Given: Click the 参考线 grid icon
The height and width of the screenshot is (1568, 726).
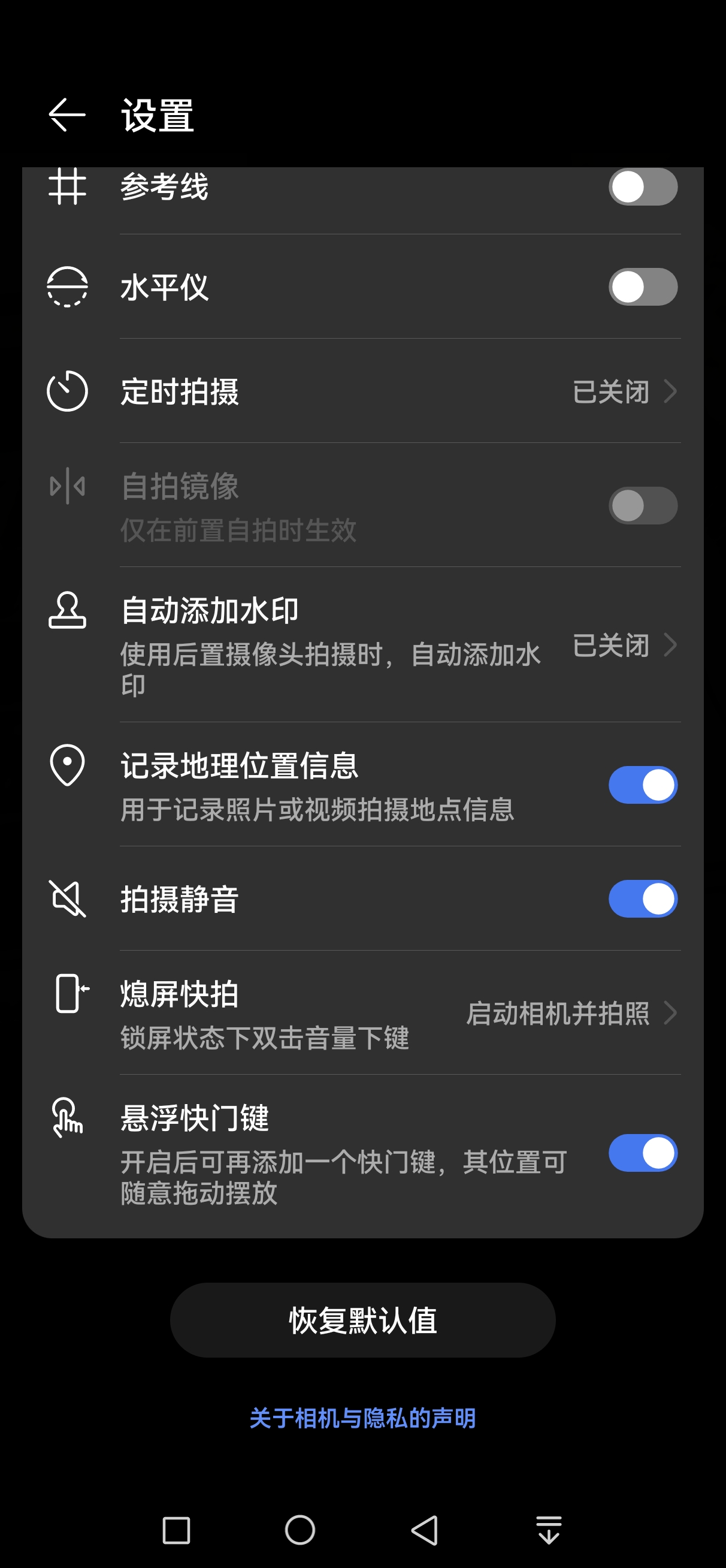Looking at the screenshot, I should pyautogui.click(x=67, y=187).
